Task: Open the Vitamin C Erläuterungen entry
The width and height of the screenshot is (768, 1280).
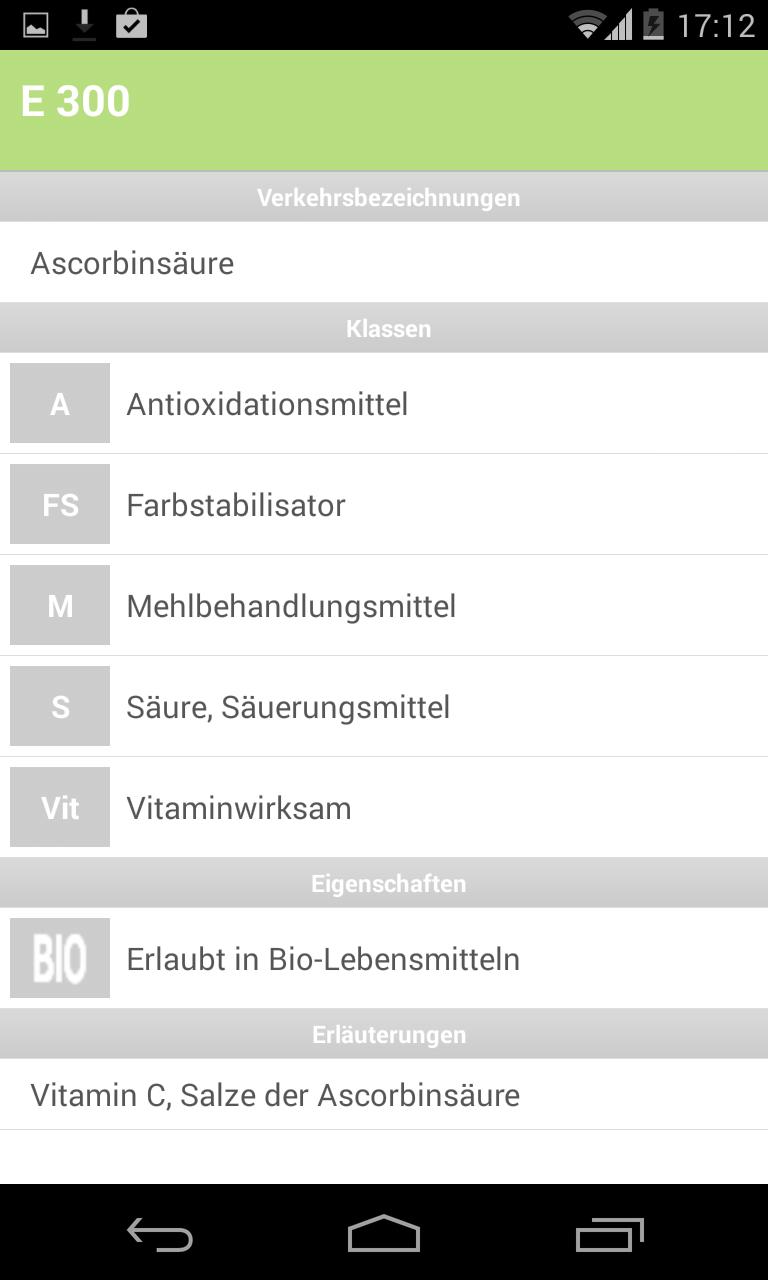Action: pos(276,1095)
